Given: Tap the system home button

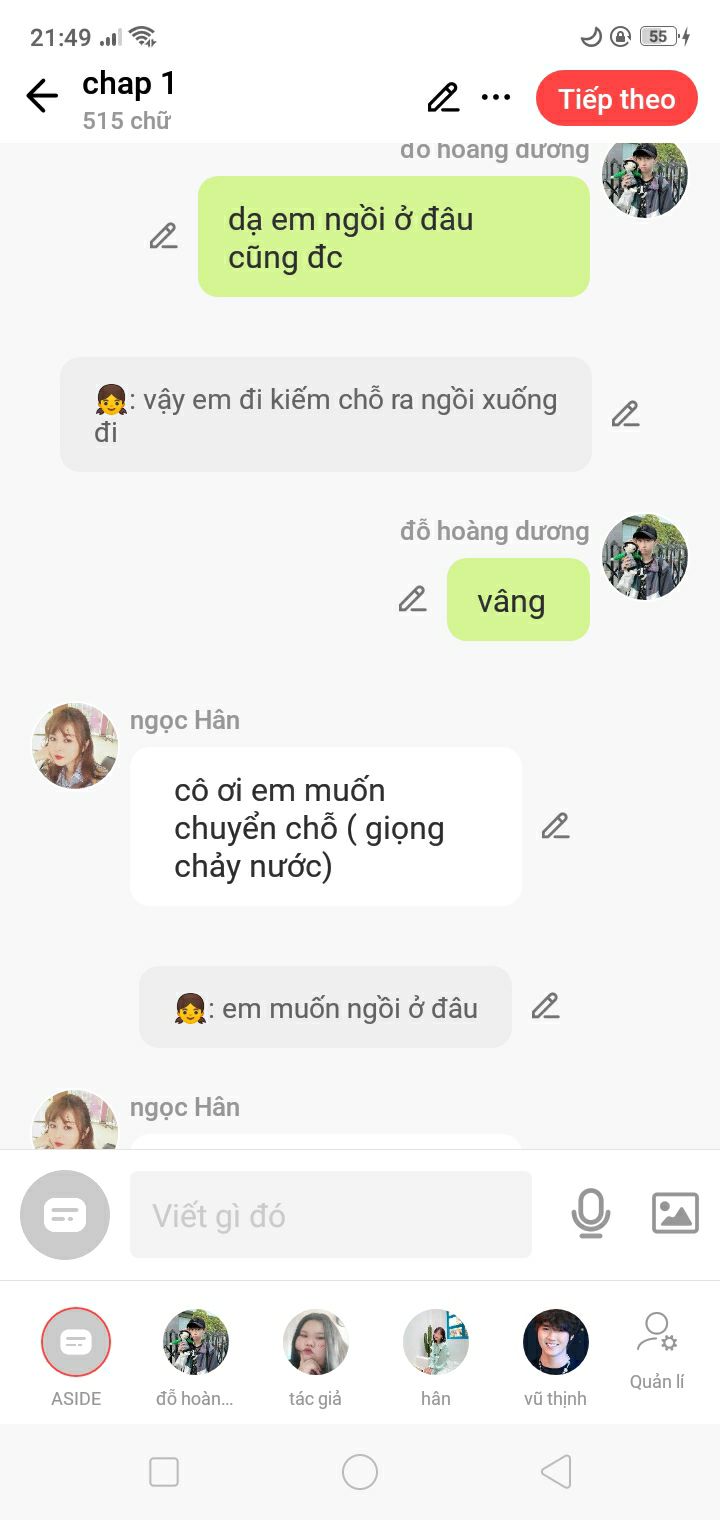Looking at the screenshot, I should pos(360,1472).
